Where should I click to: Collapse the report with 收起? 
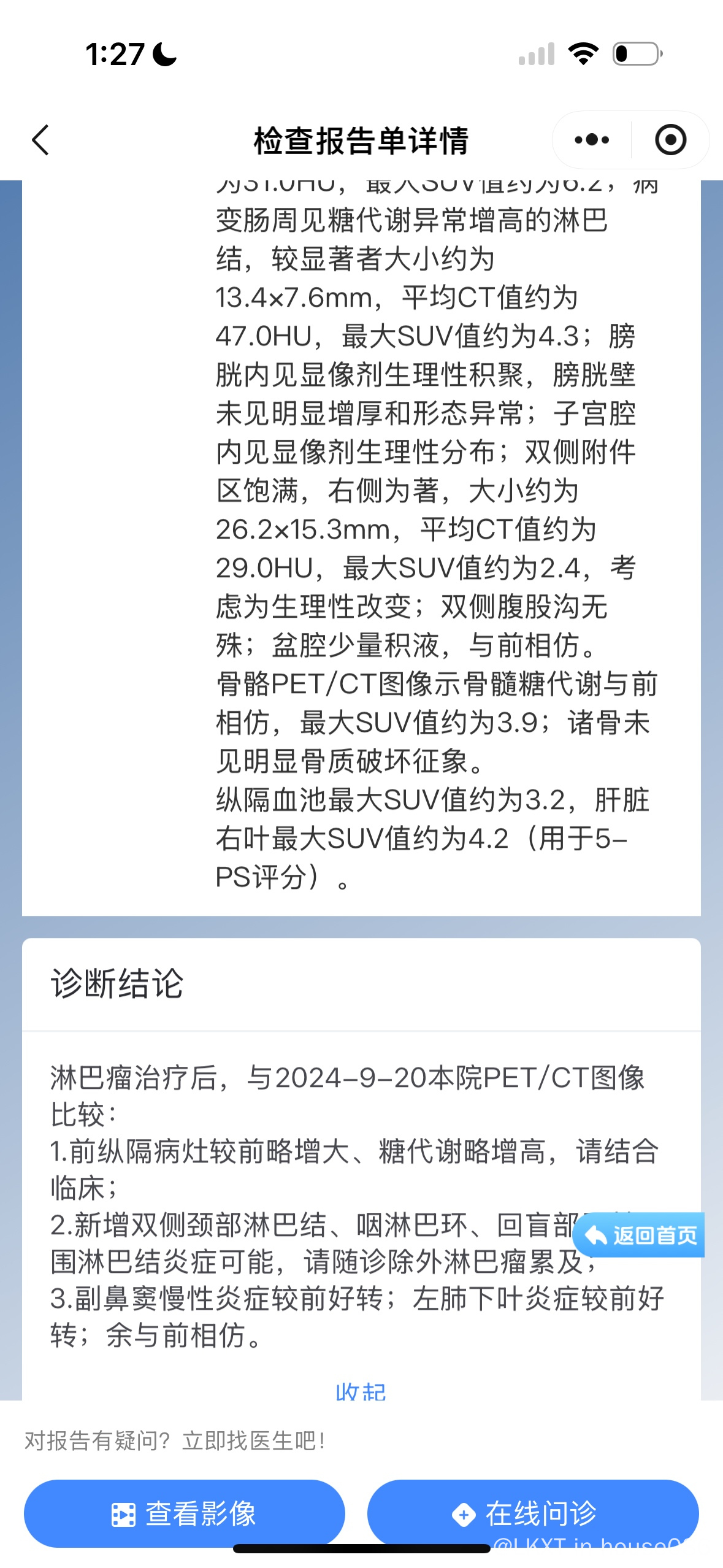(x=361, y=1391)
